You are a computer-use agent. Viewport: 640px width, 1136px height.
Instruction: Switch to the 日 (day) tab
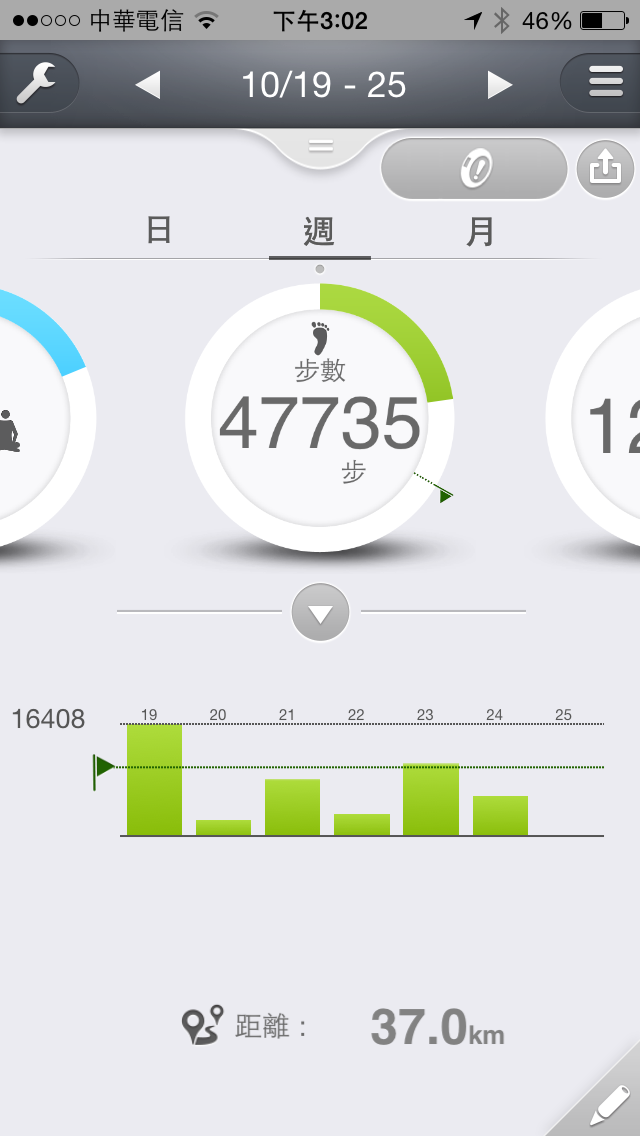tap(159, 231)
